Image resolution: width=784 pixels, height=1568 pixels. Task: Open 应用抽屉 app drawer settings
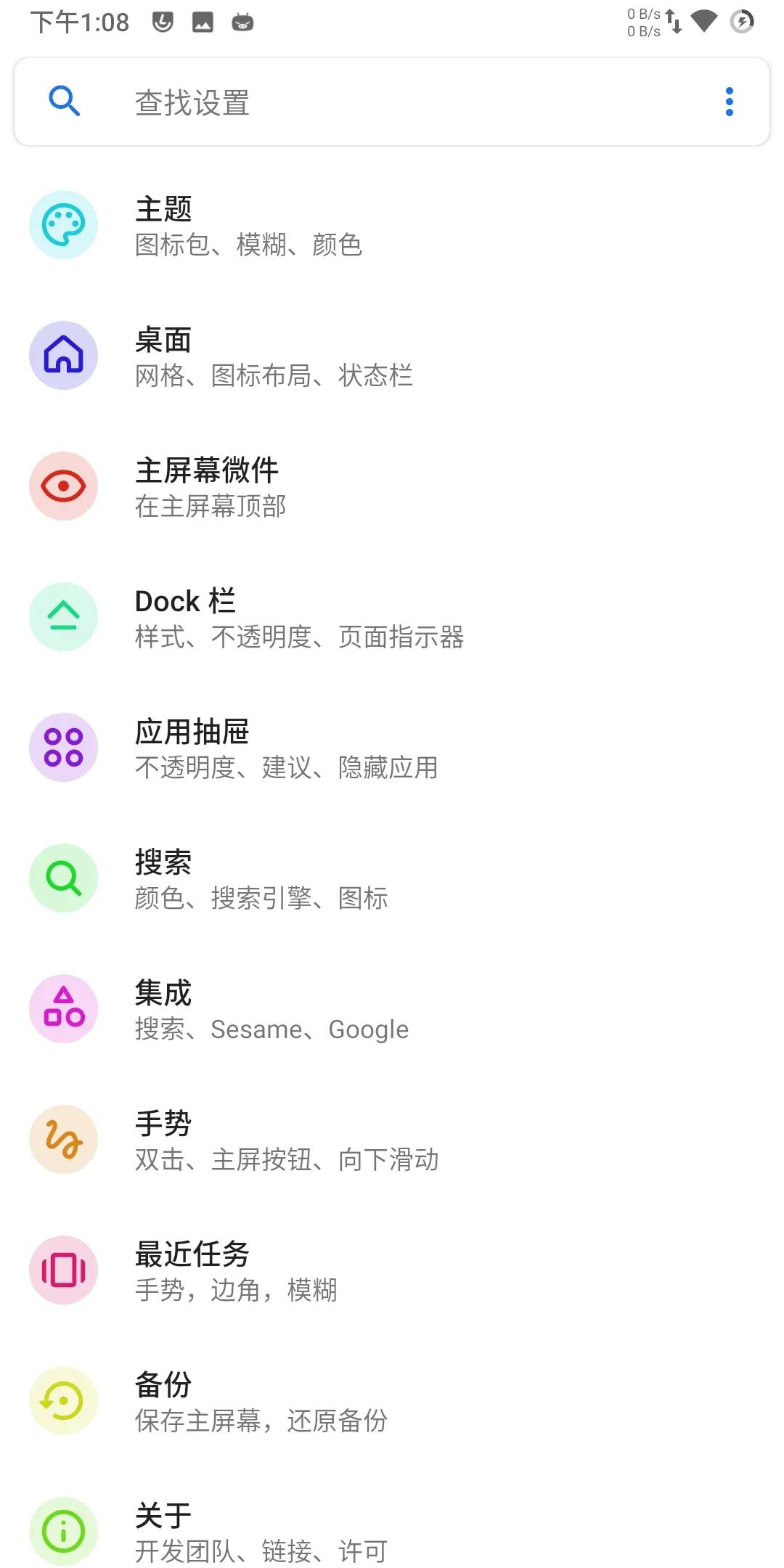point(392,748)
